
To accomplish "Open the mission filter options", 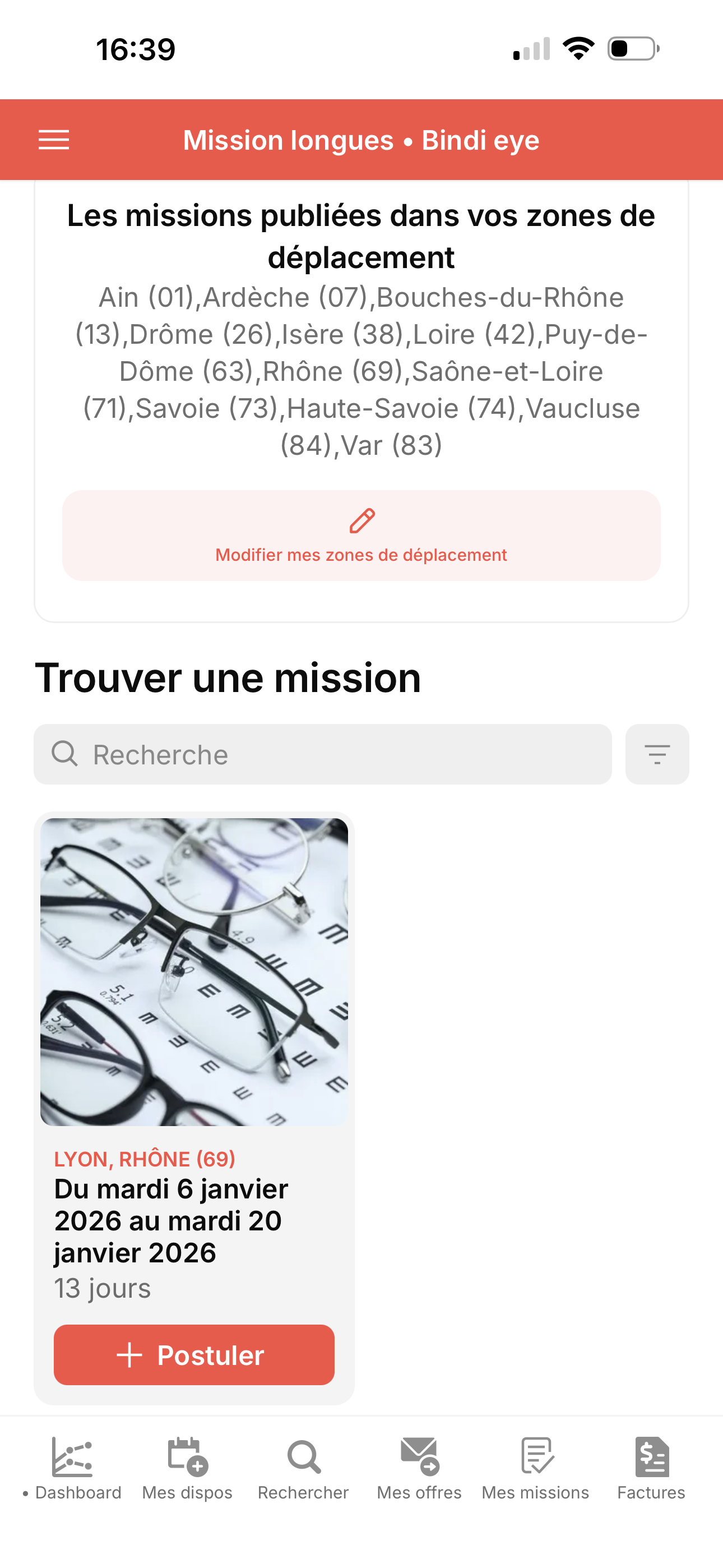I will click(657, 754).
